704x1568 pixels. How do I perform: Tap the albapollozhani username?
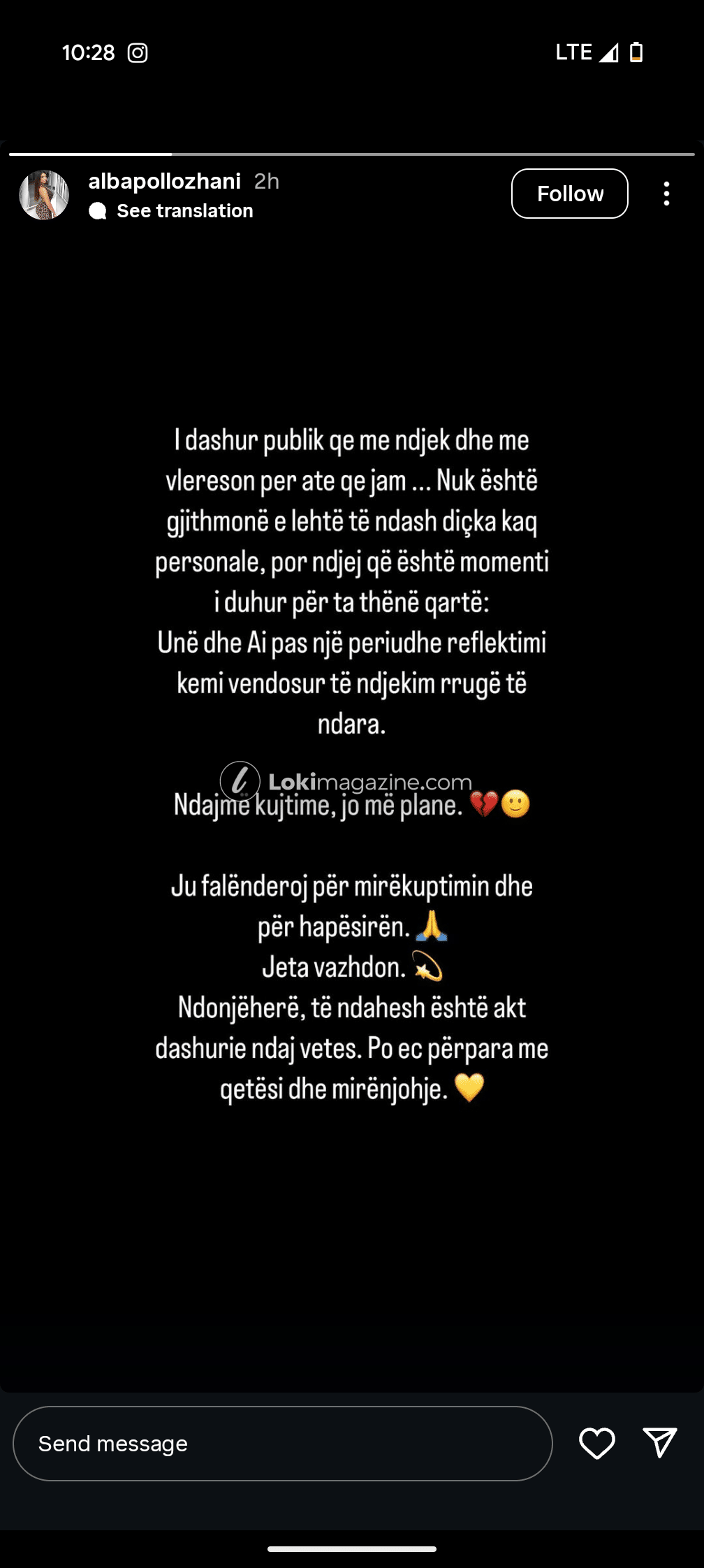click(x=164, y=181)
